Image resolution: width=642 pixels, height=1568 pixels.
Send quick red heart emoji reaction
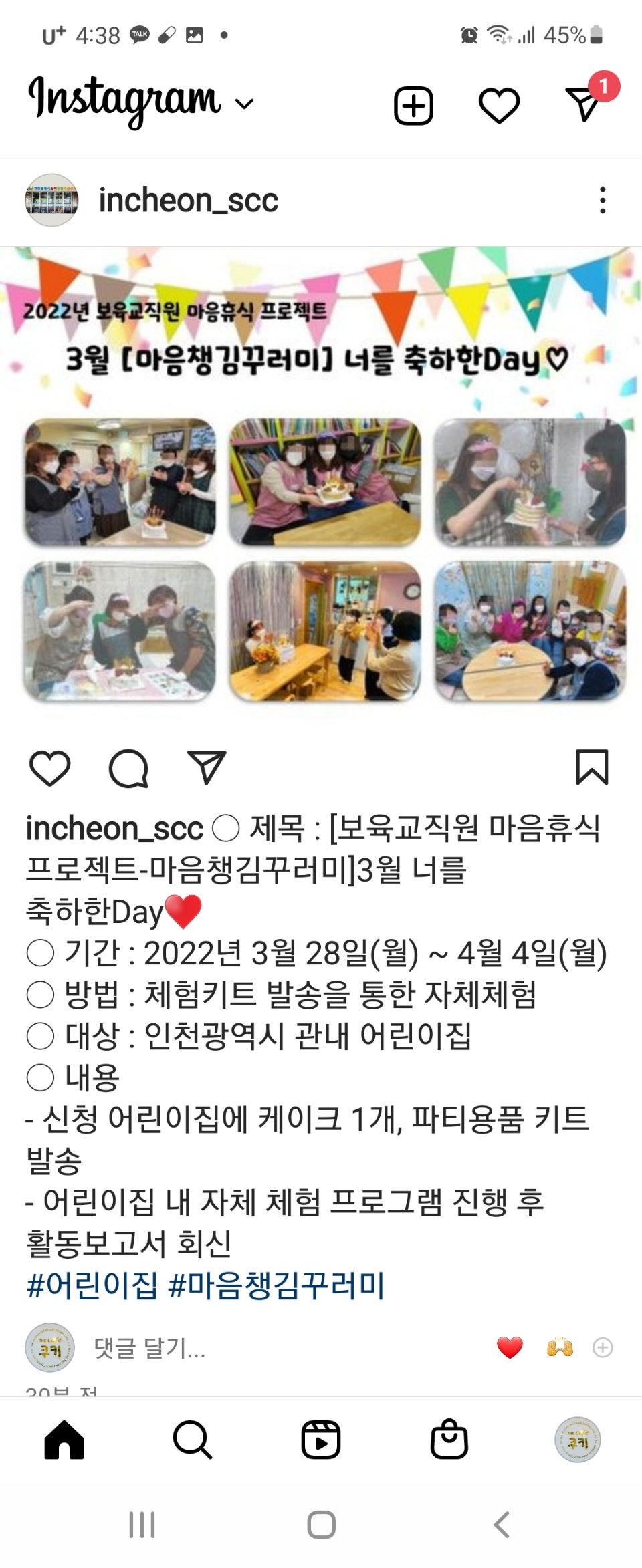click(x=510, y=1347)
